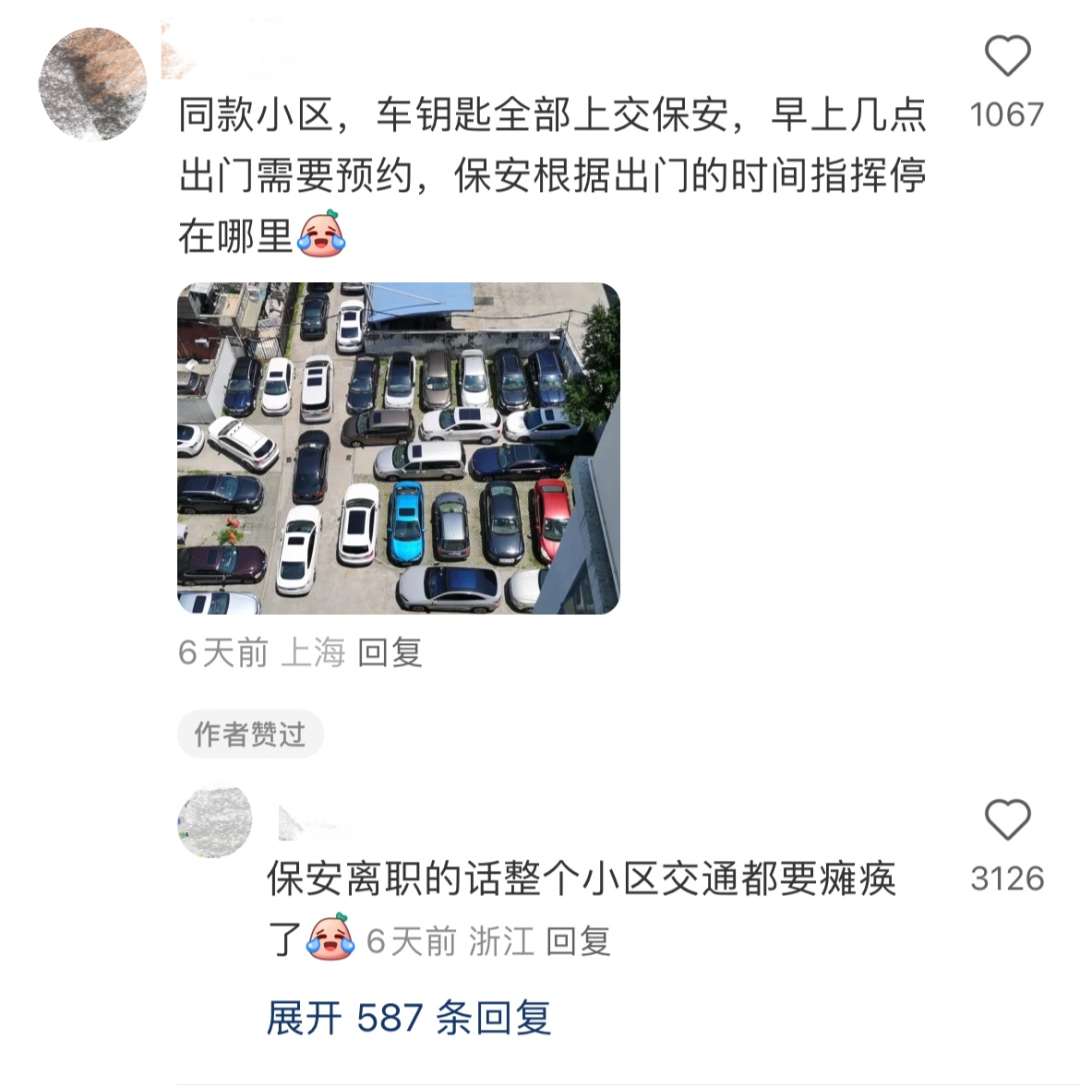Screen dimensions: 1080x1087
Task: Open the Zhejiang replier's profile avatar
Action: coord(214,822)
